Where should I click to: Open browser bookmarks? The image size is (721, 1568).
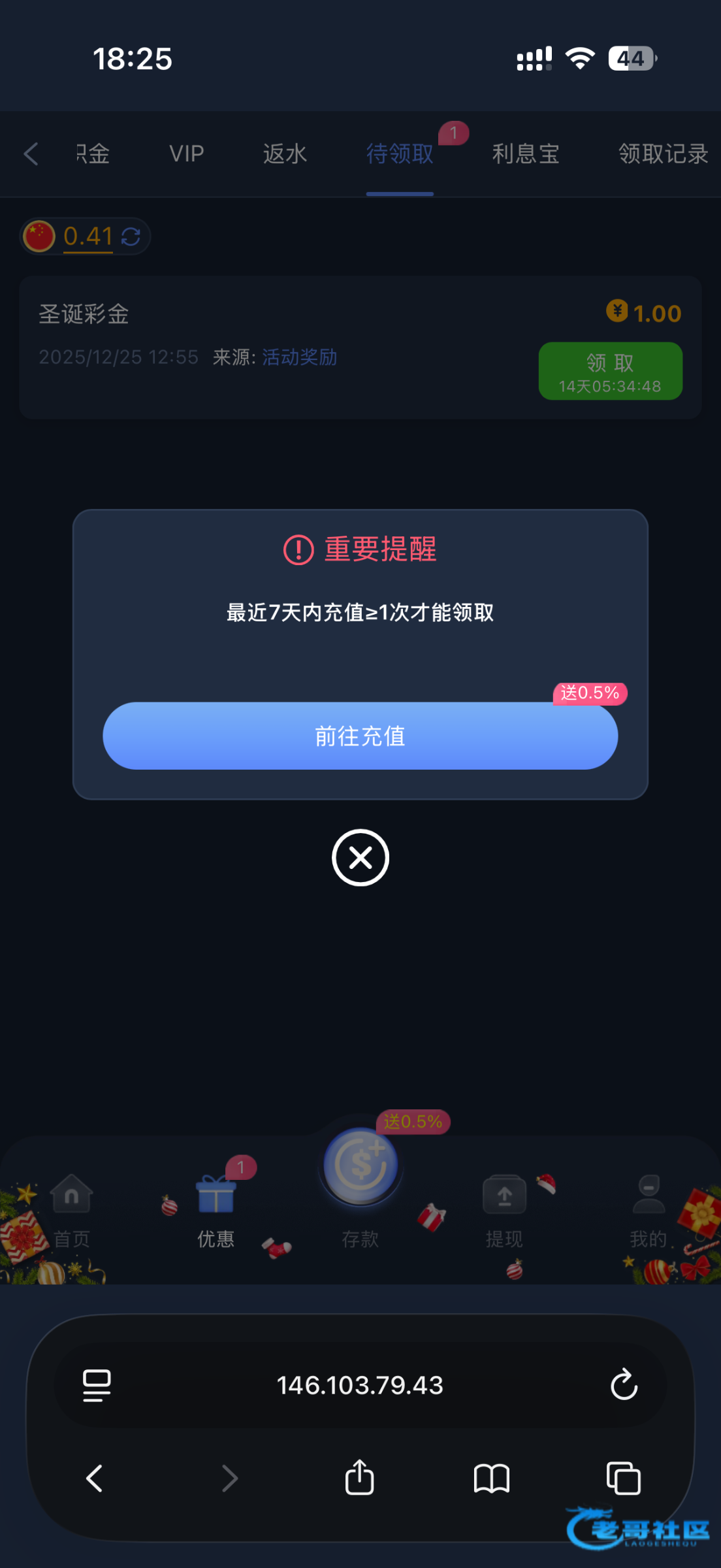pos(491,1478)
